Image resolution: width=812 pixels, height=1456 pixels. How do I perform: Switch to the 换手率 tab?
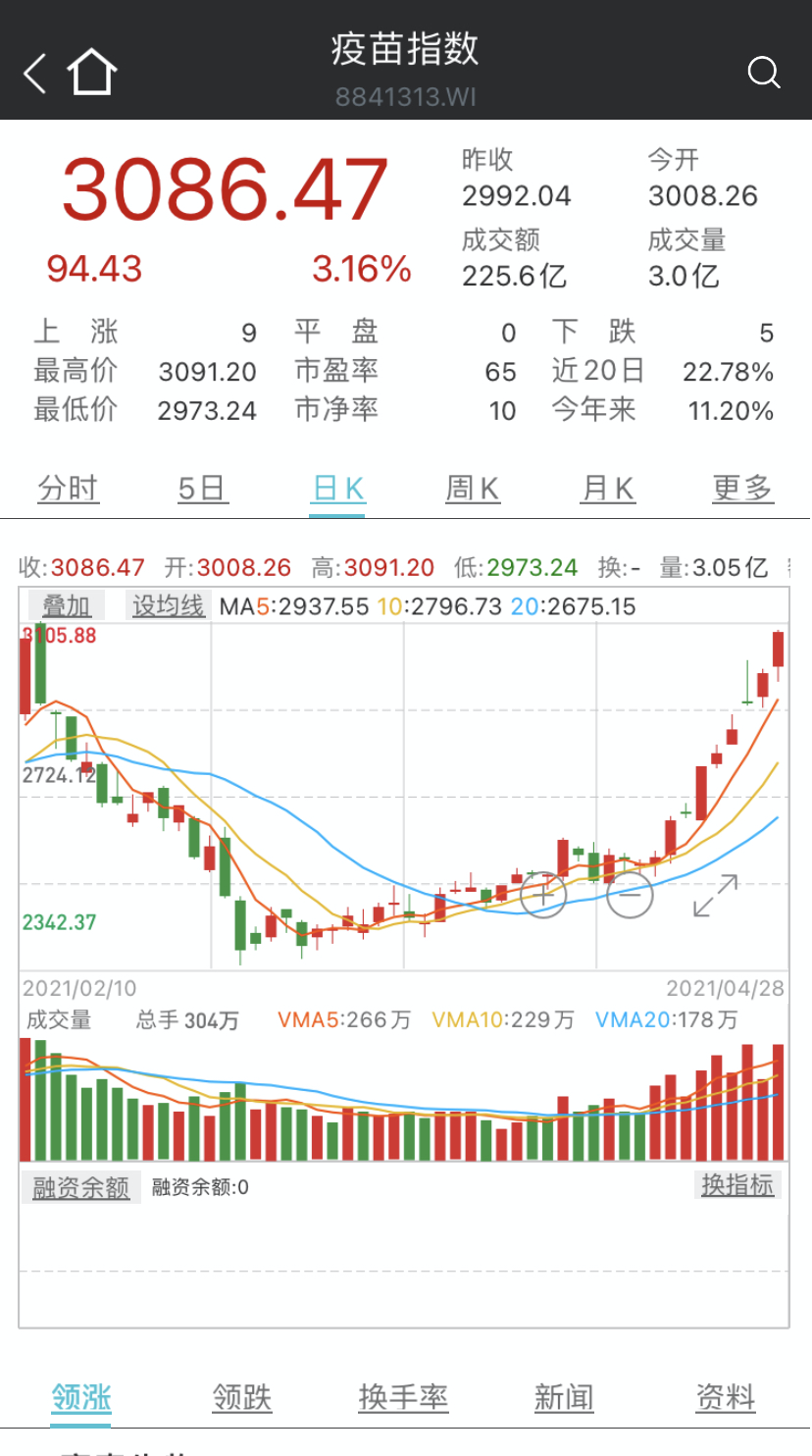coord(403,1397)
